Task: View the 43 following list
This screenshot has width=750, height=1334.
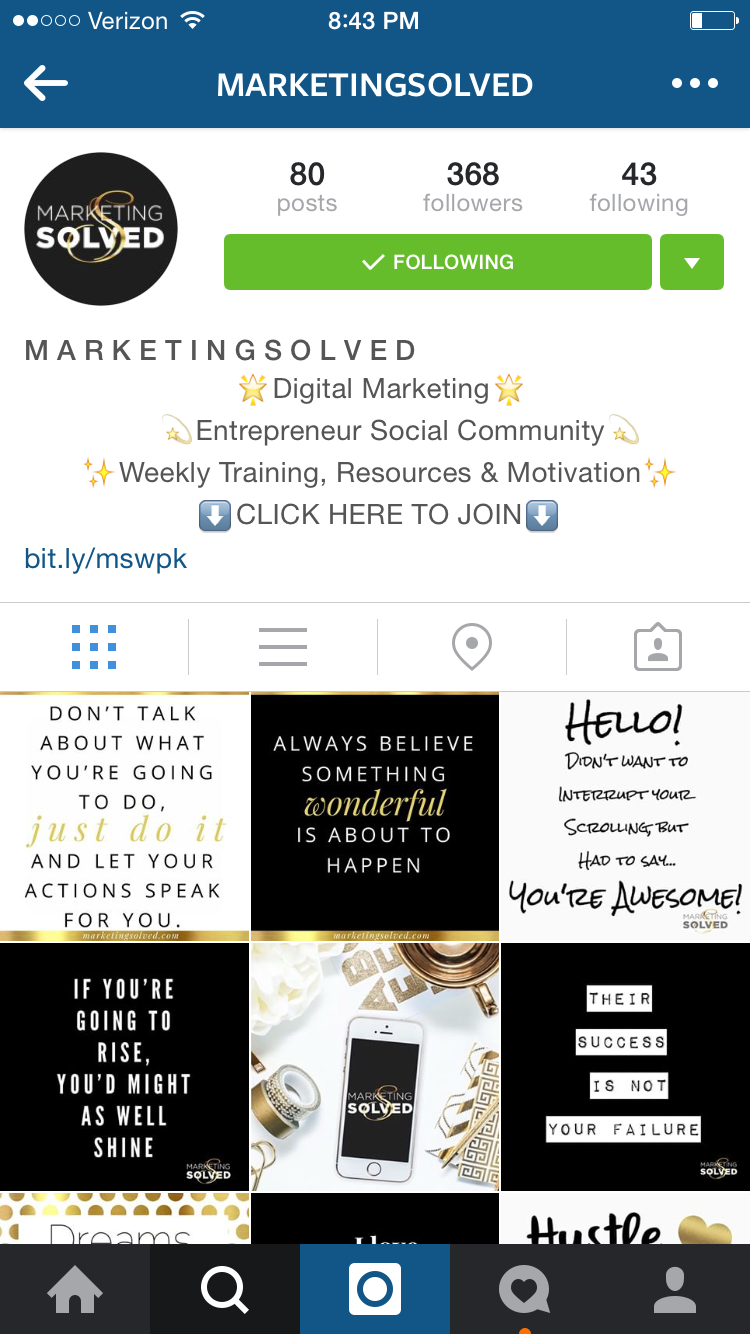Action: click(x=639, y=187)
